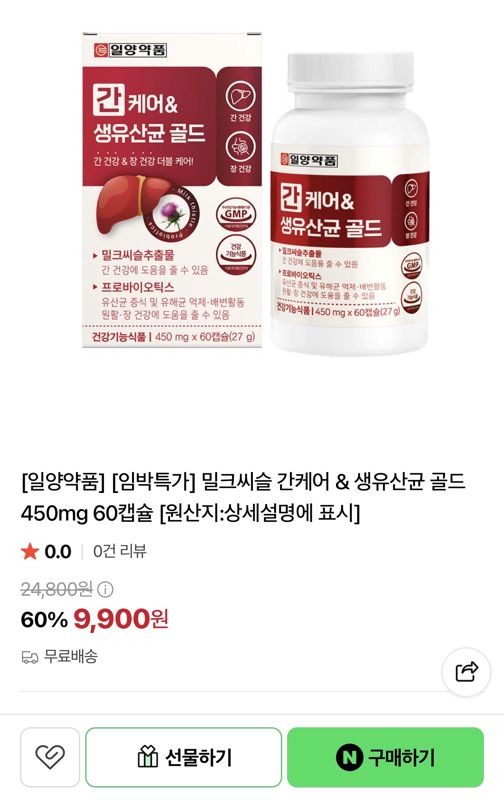Buy now with the 구매하기 button
The width and height of the screenshot is (504, 800).
pos(385,757)
